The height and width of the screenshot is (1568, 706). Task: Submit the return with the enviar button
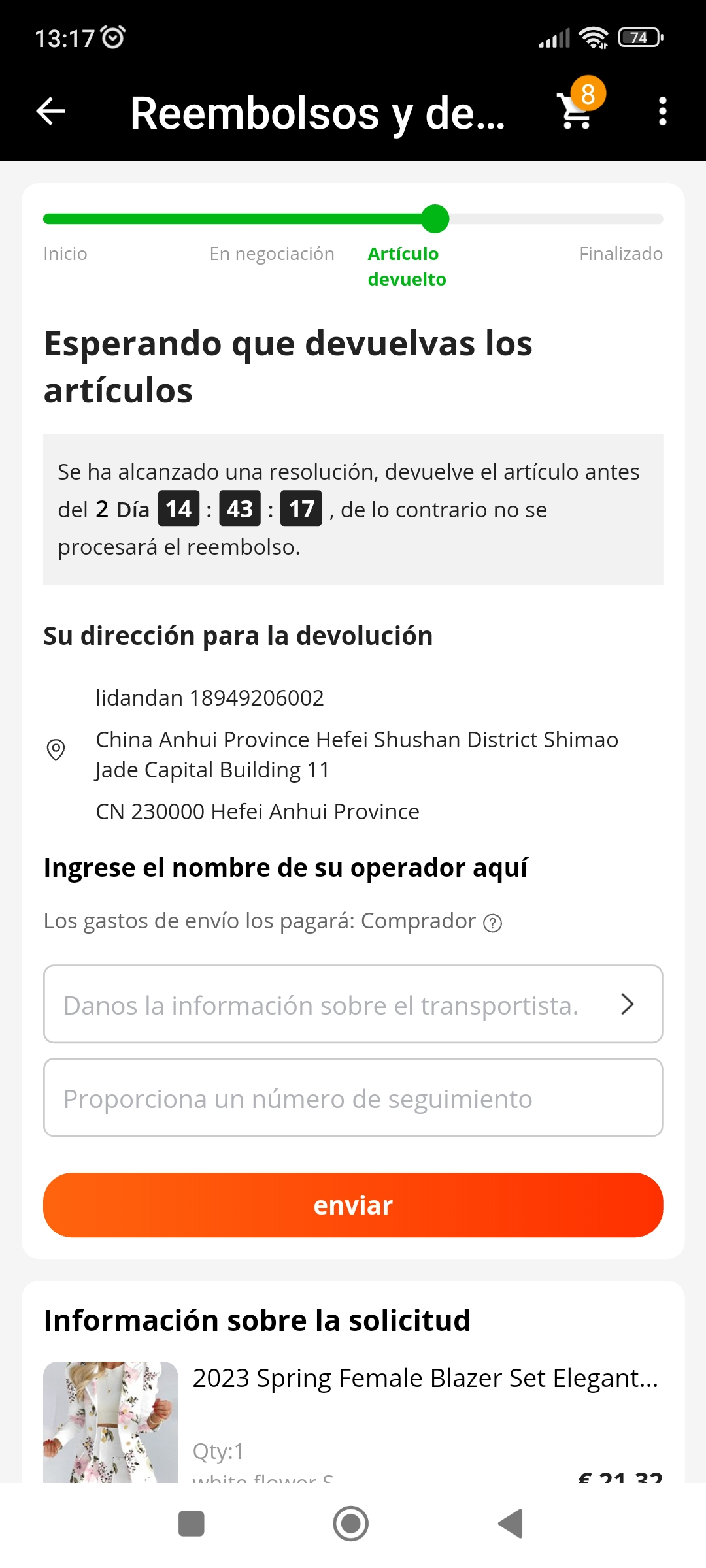pyautogui.click(x=353, y=1205)
